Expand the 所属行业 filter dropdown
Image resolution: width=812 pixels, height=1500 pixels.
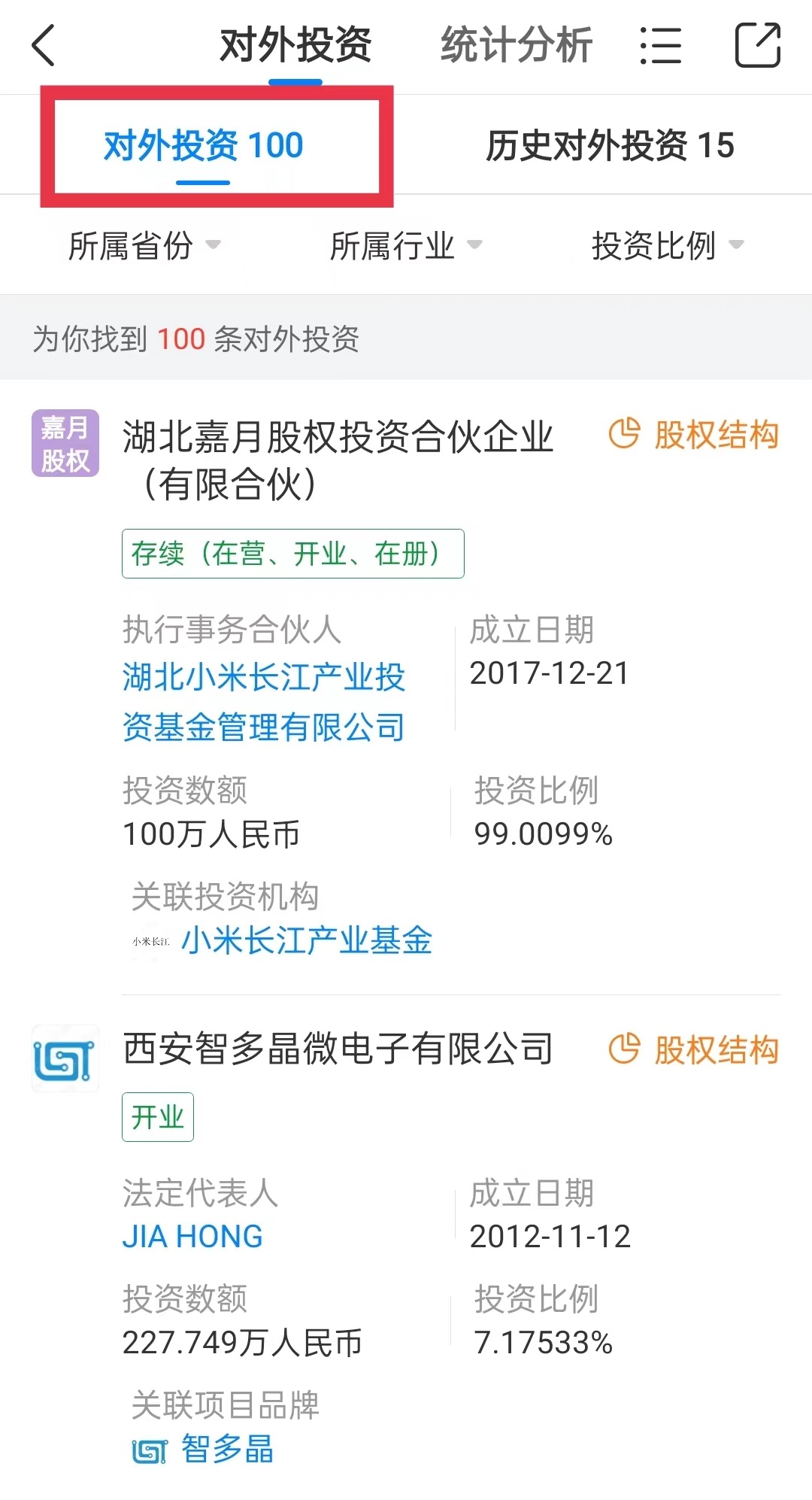coord(406,245)
